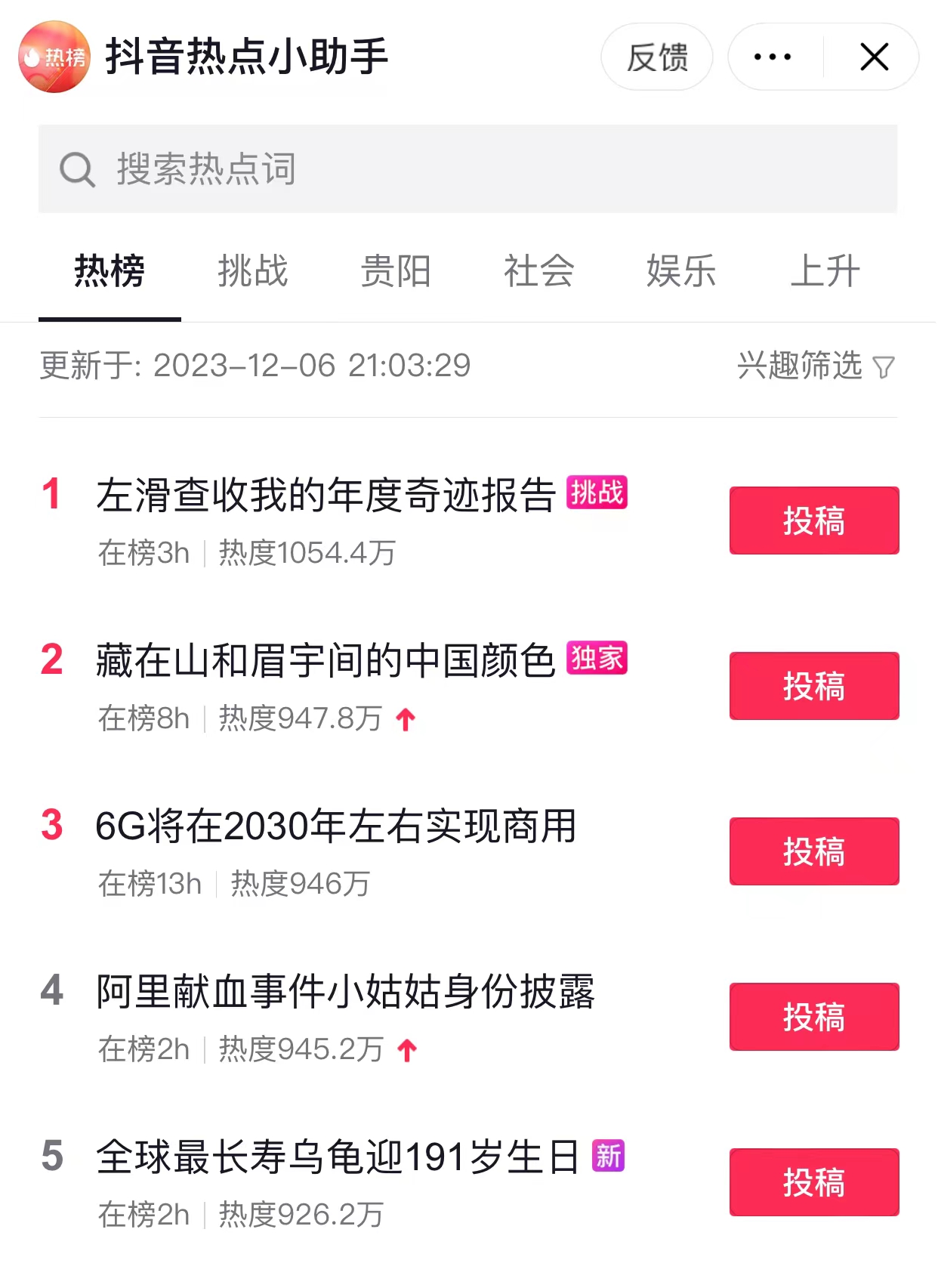The height and width of the screenshot is (1288, 938).
Task: Open the 娱乐 tab
Action: pos(681,271)
